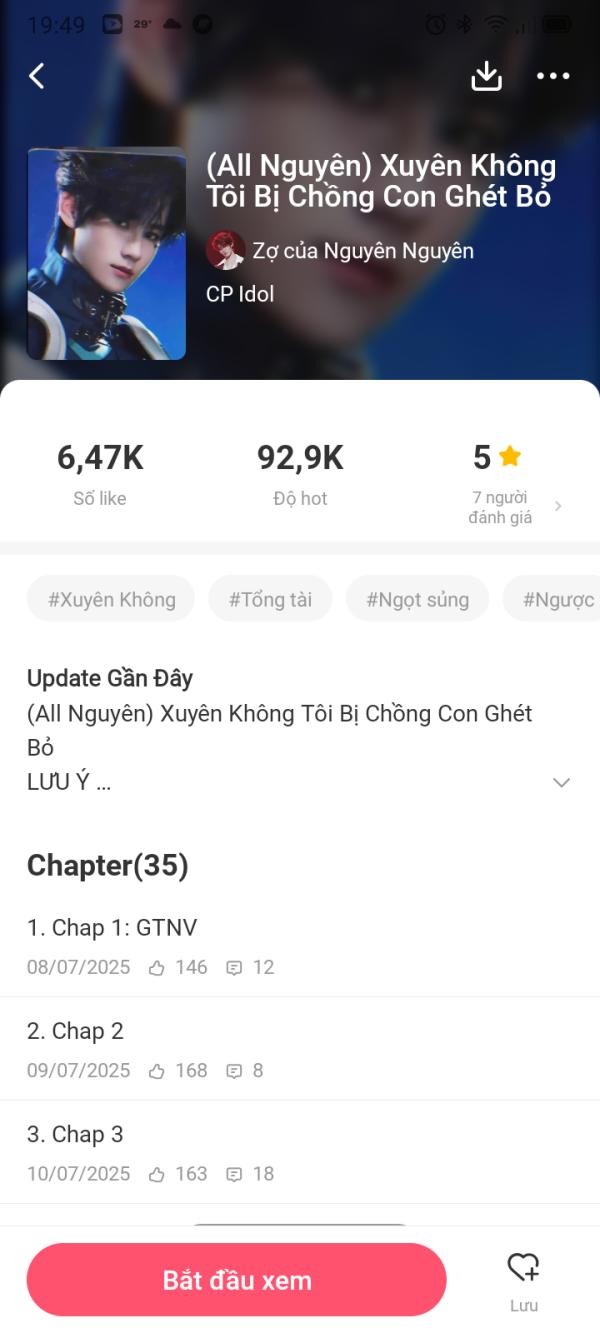The width and height of the screenshot is (600, 1333).
Task: Save the story with the Lưu heart
Action: pyautogui.click(x=523, y=1279)
